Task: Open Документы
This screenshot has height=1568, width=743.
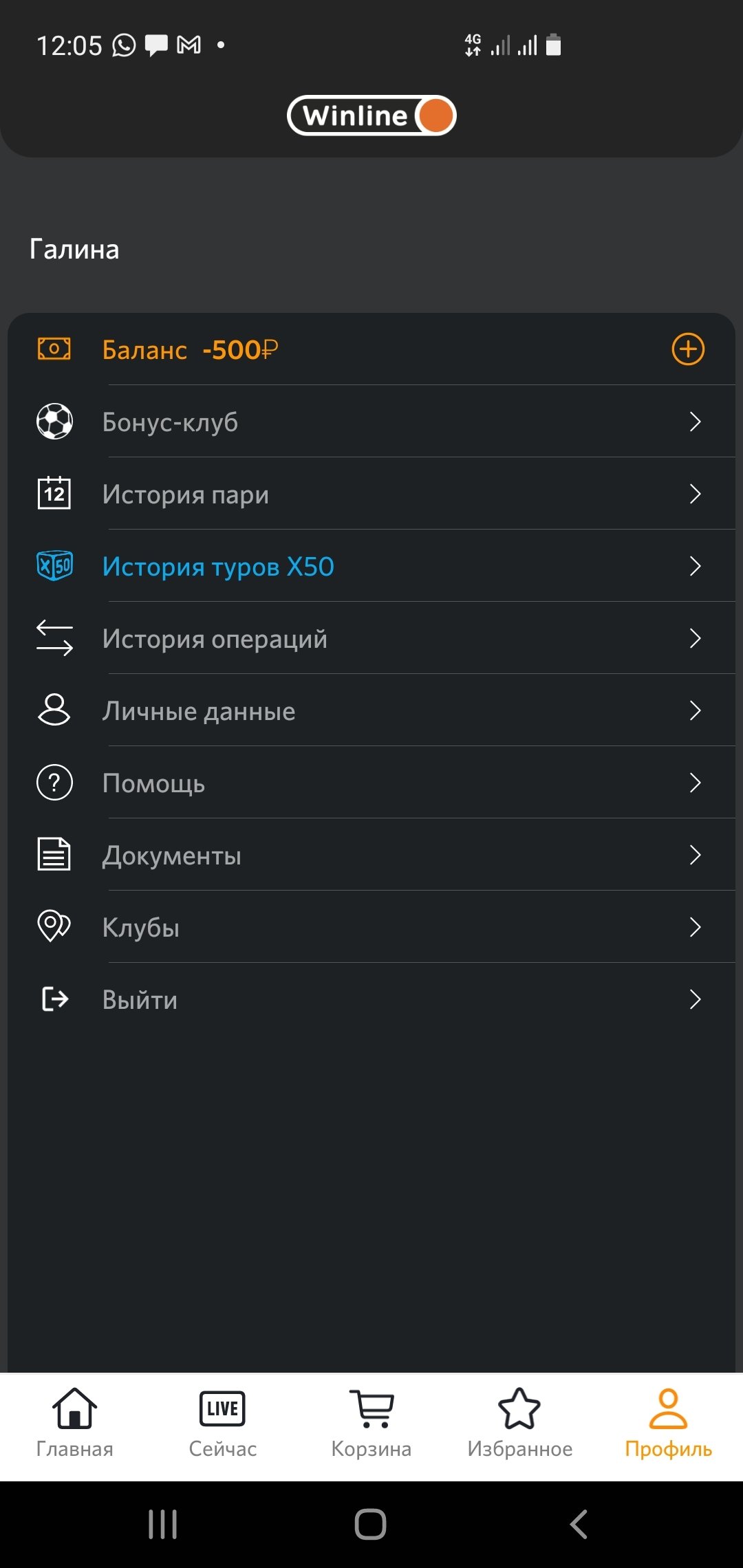Action: [371, 855]
